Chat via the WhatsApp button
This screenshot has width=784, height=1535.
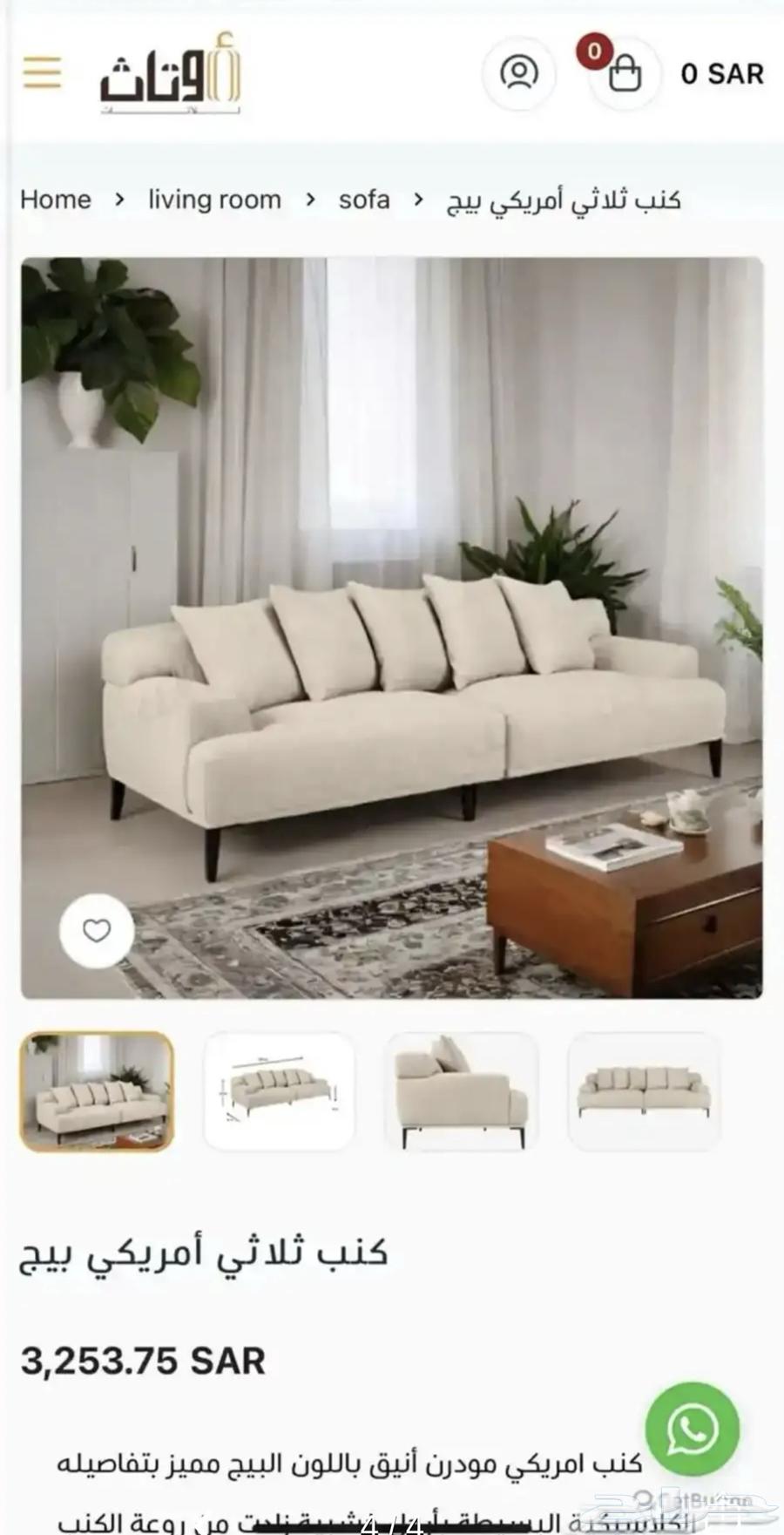pyautogui.click(x=692, y=1429)
